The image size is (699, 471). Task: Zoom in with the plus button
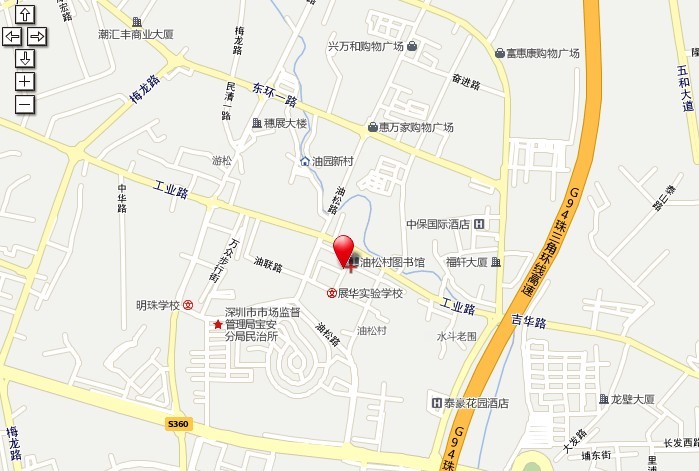click(x=25, y=81)
